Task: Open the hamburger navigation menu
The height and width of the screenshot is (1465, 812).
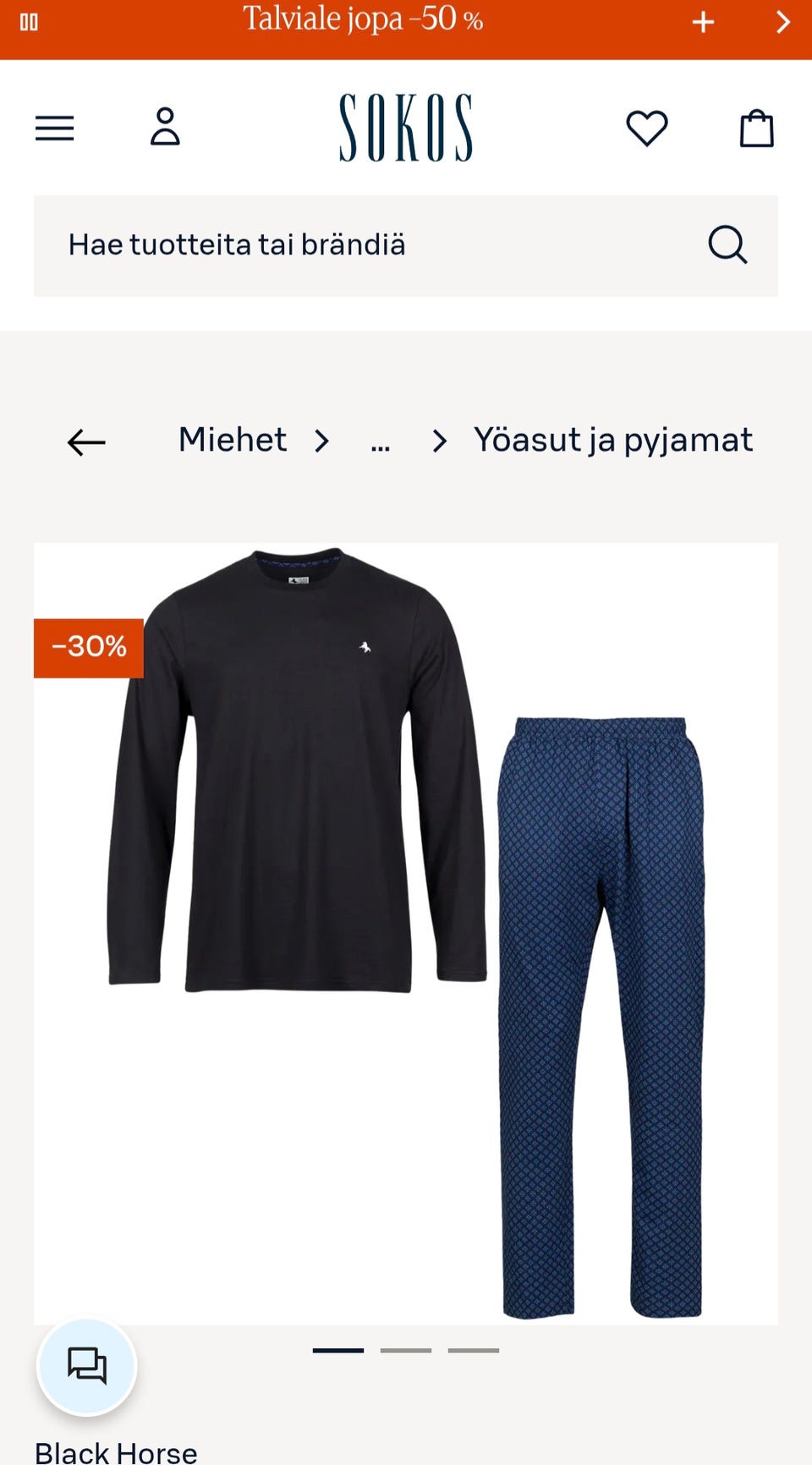Action: [x=54, y=128]
